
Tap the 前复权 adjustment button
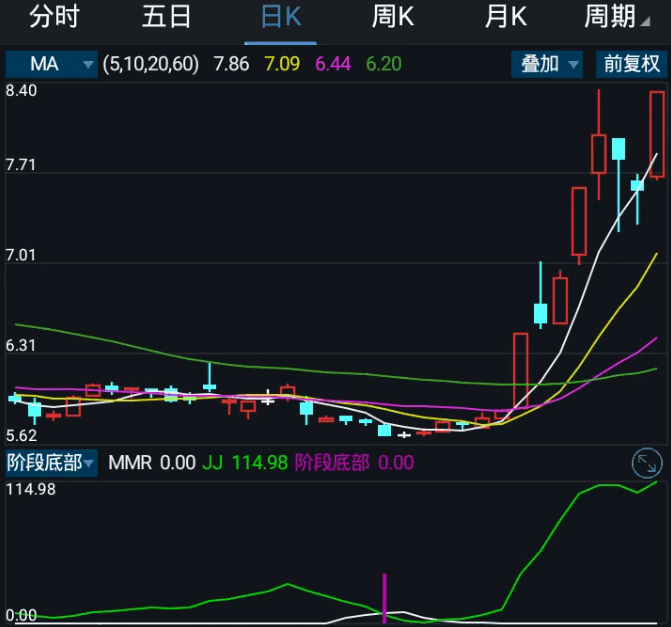pos(631,64)
